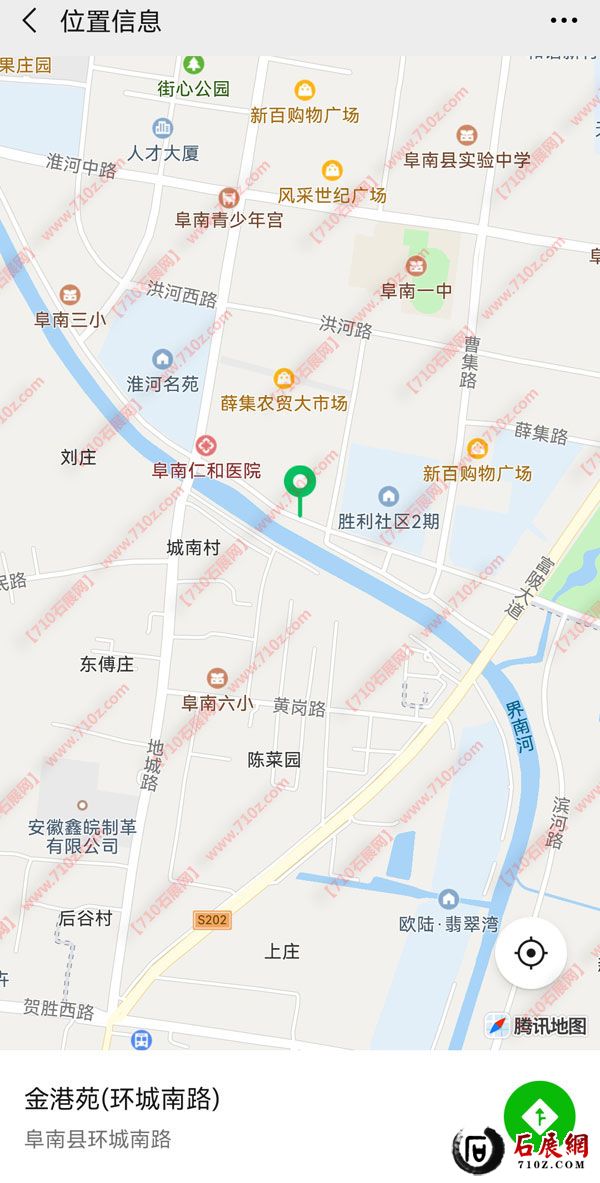Image resolution: width=600 pixels, height=1183 pixels.
Task: Go back from location info page
Action: (x=29, y=21)
